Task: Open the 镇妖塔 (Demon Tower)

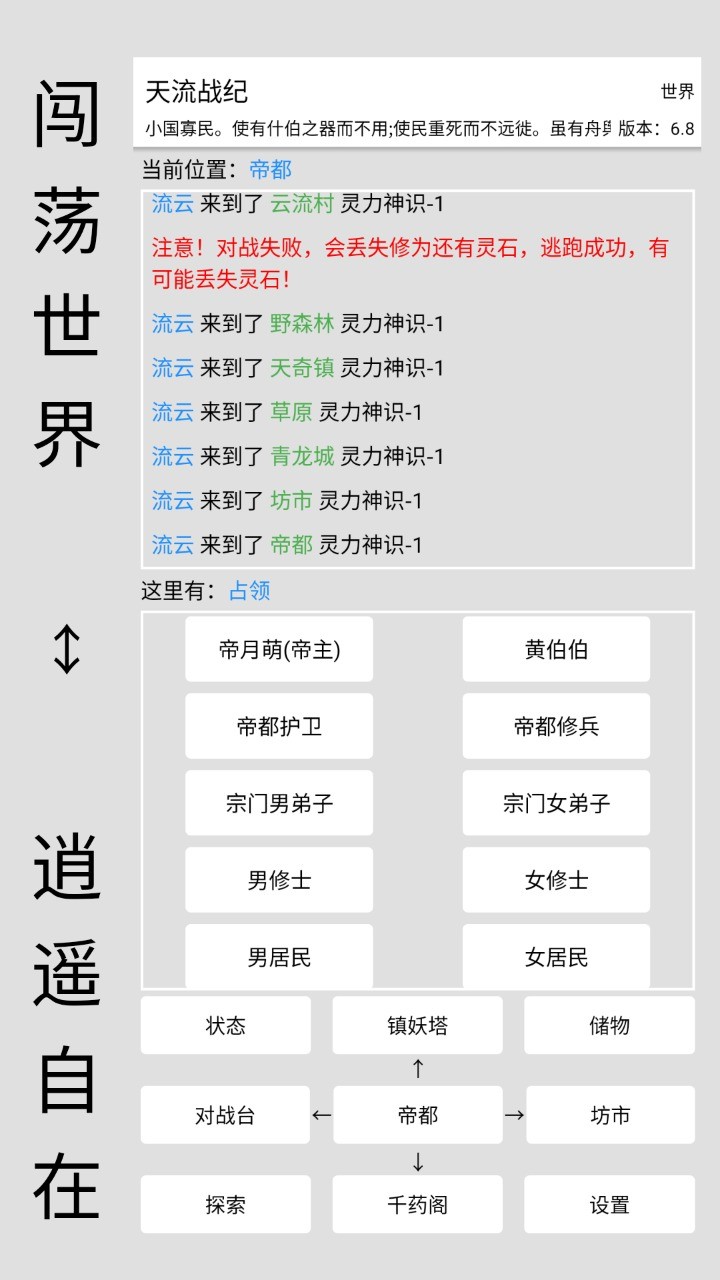Action: [415, 1024]
